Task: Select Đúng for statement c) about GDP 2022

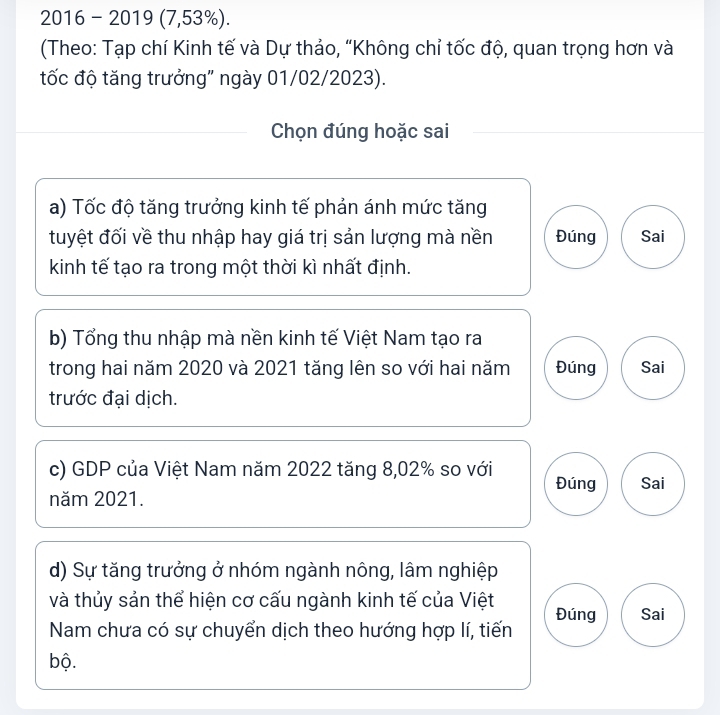Action: [576, 484]
